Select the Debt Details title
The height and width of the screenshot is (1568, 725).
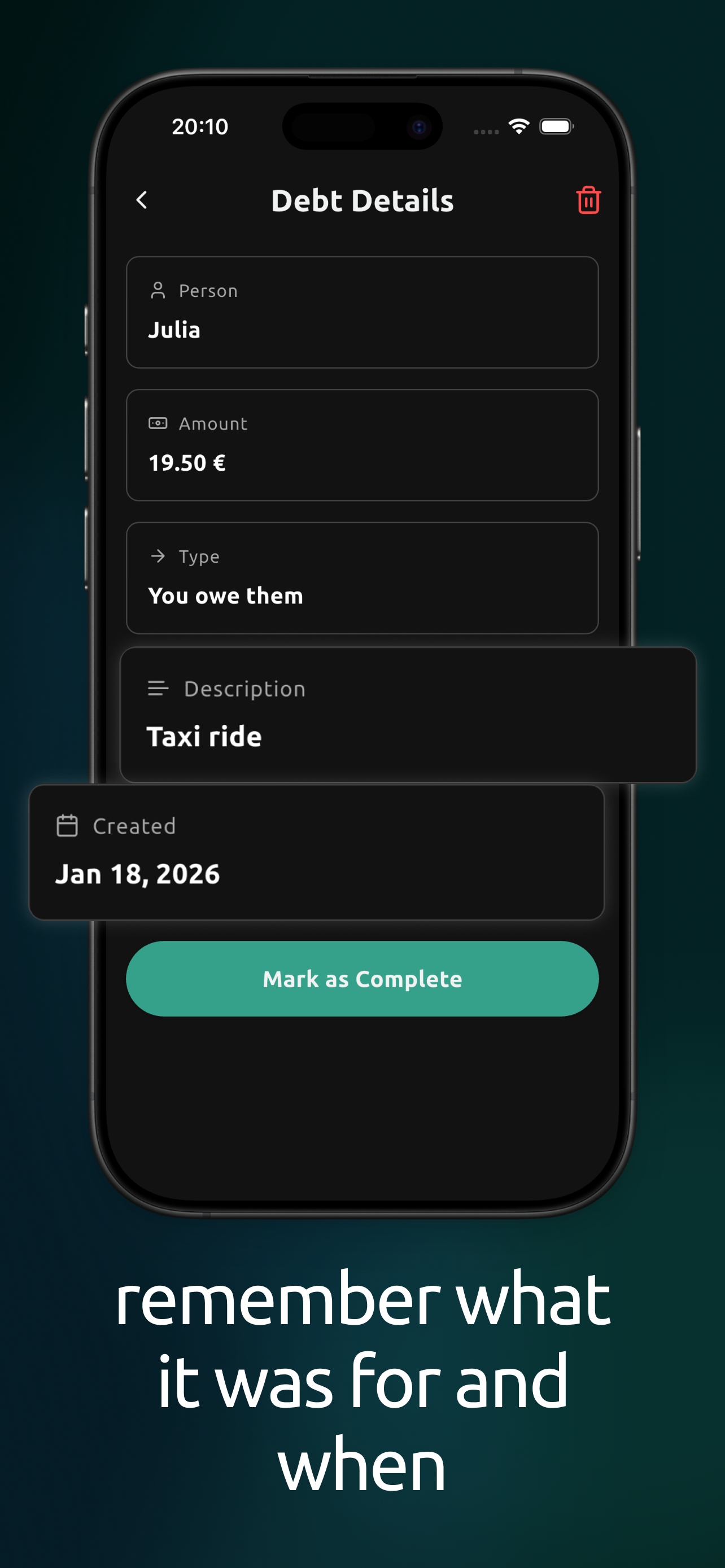click(x=361, y=200)
